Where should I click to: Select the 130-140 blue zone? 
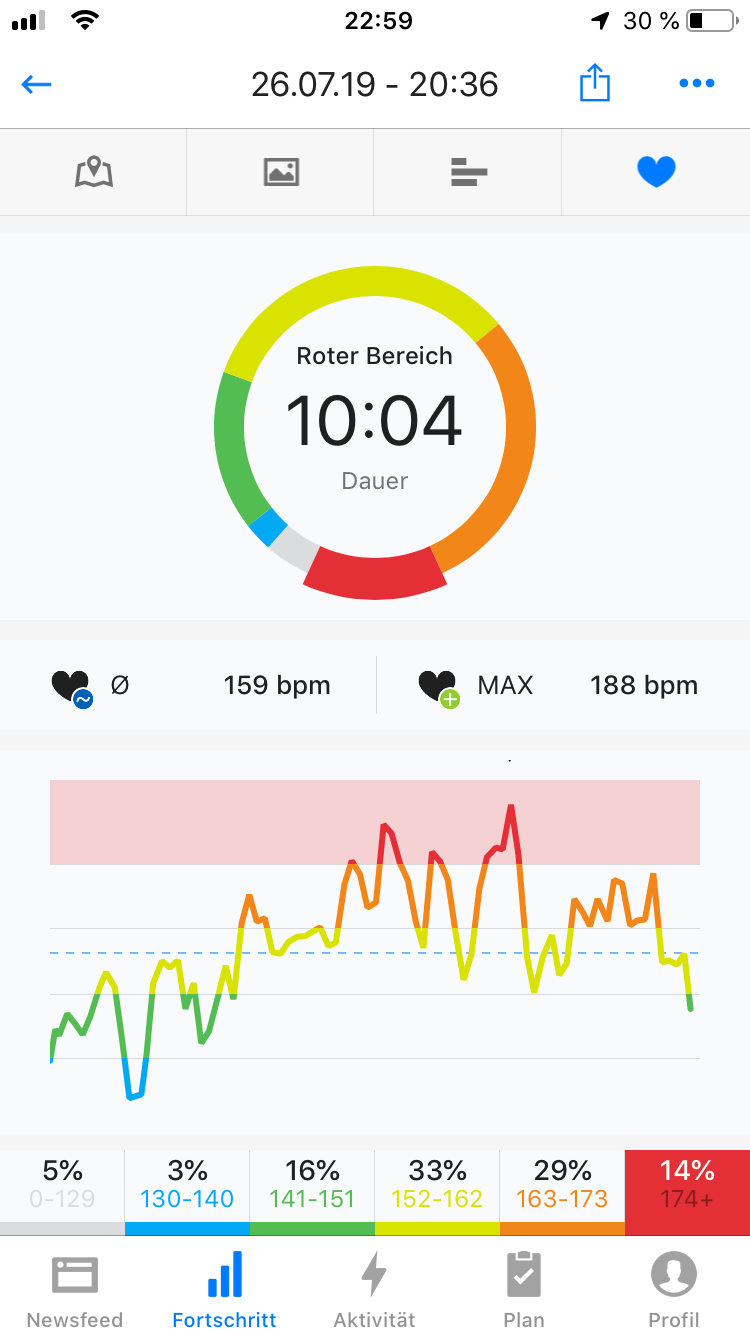click(187, 1192)
